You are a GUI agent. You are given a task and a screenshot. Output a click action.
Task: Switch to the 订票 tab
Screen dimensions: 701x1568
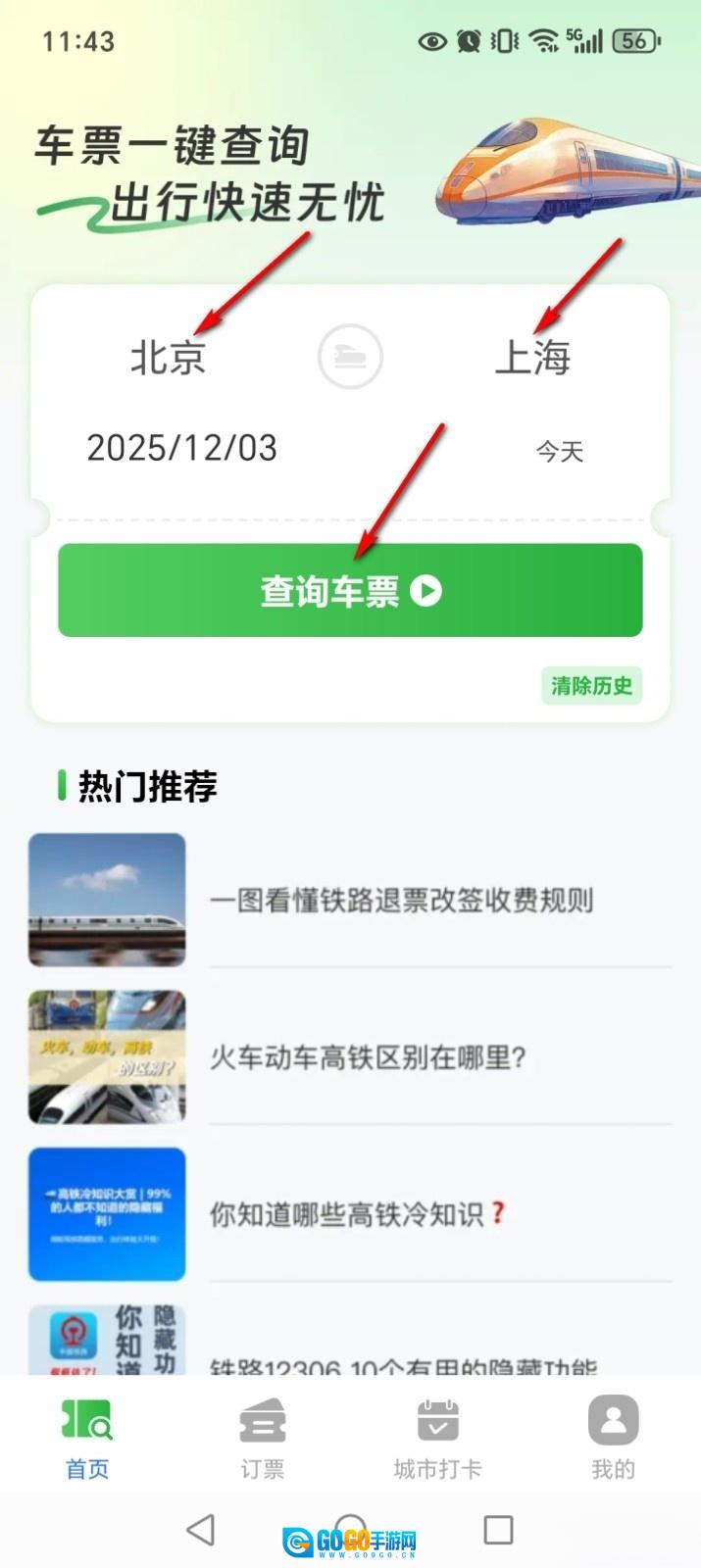[x=263, y=1439]
